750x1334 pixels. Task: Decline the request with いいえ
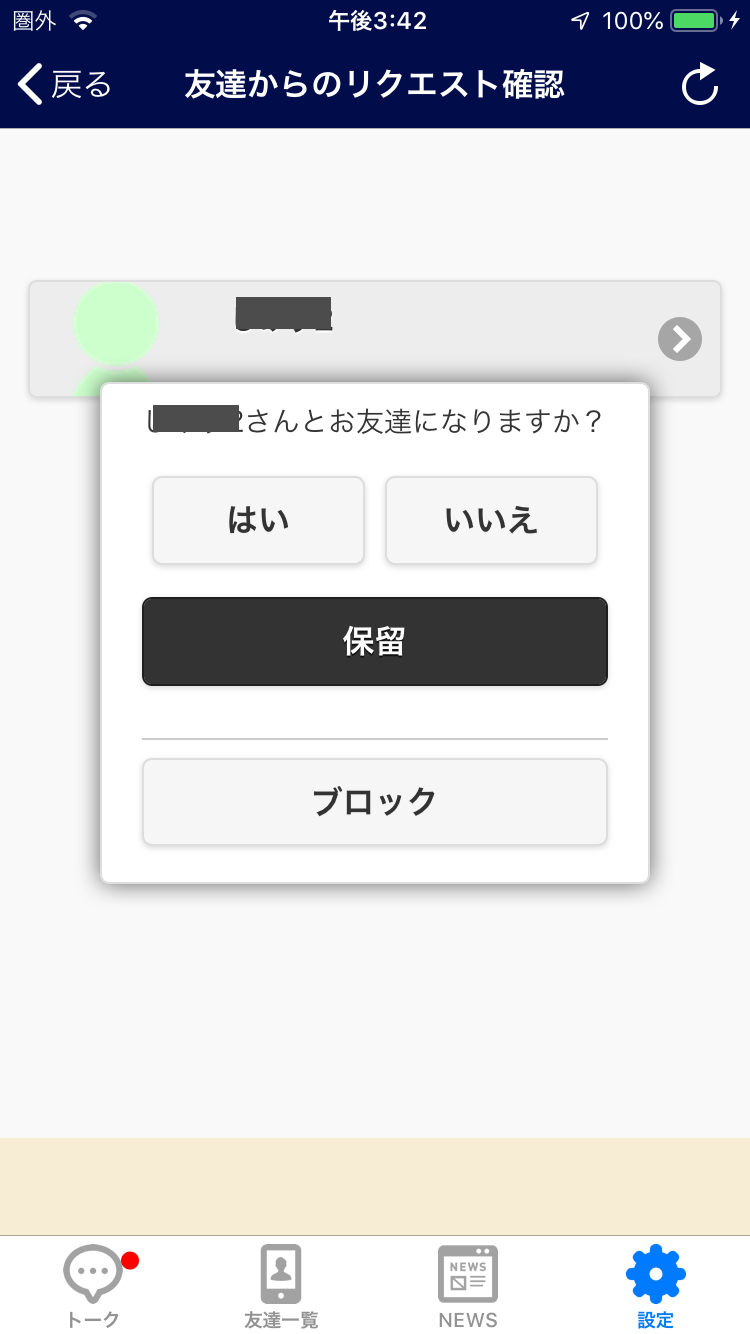pyautogui.click(x=491, y=520)
